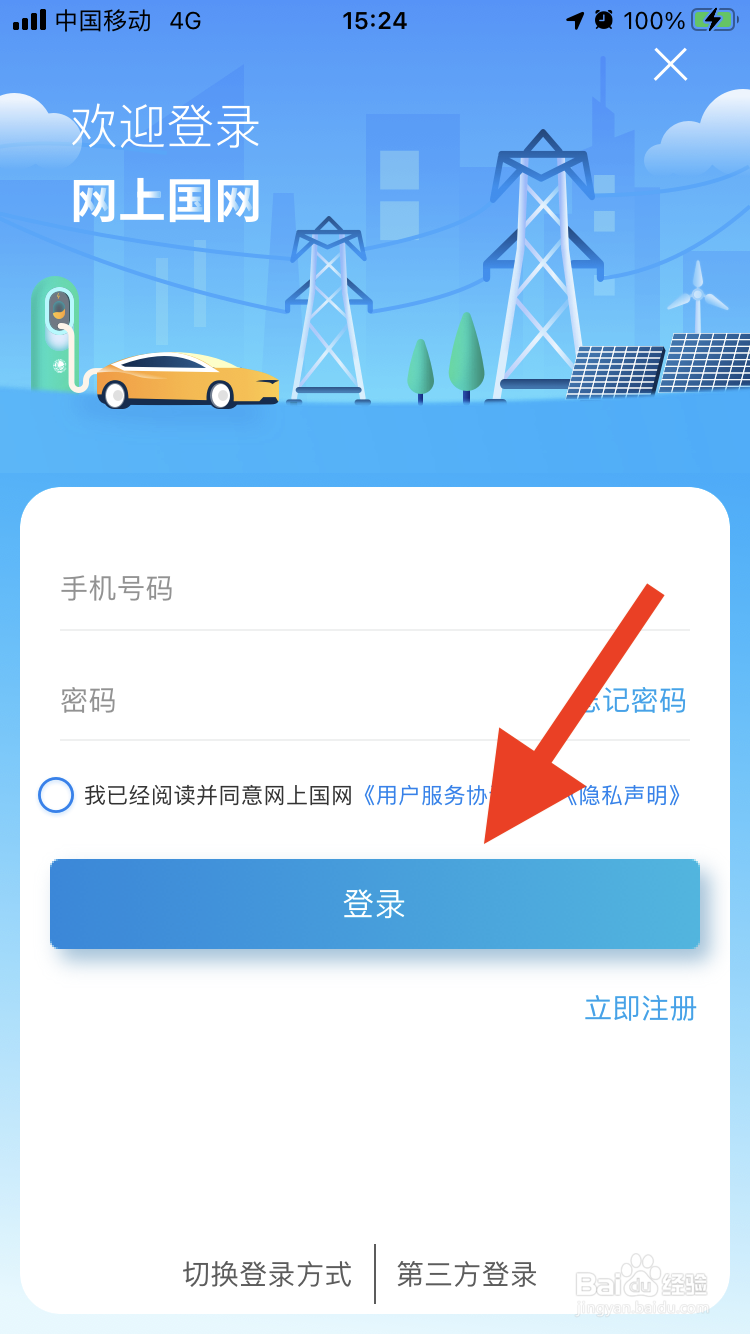The width and height of the screenshot is (750, 1334).
Task: Close the login screen
Action: tap(669, 64)
